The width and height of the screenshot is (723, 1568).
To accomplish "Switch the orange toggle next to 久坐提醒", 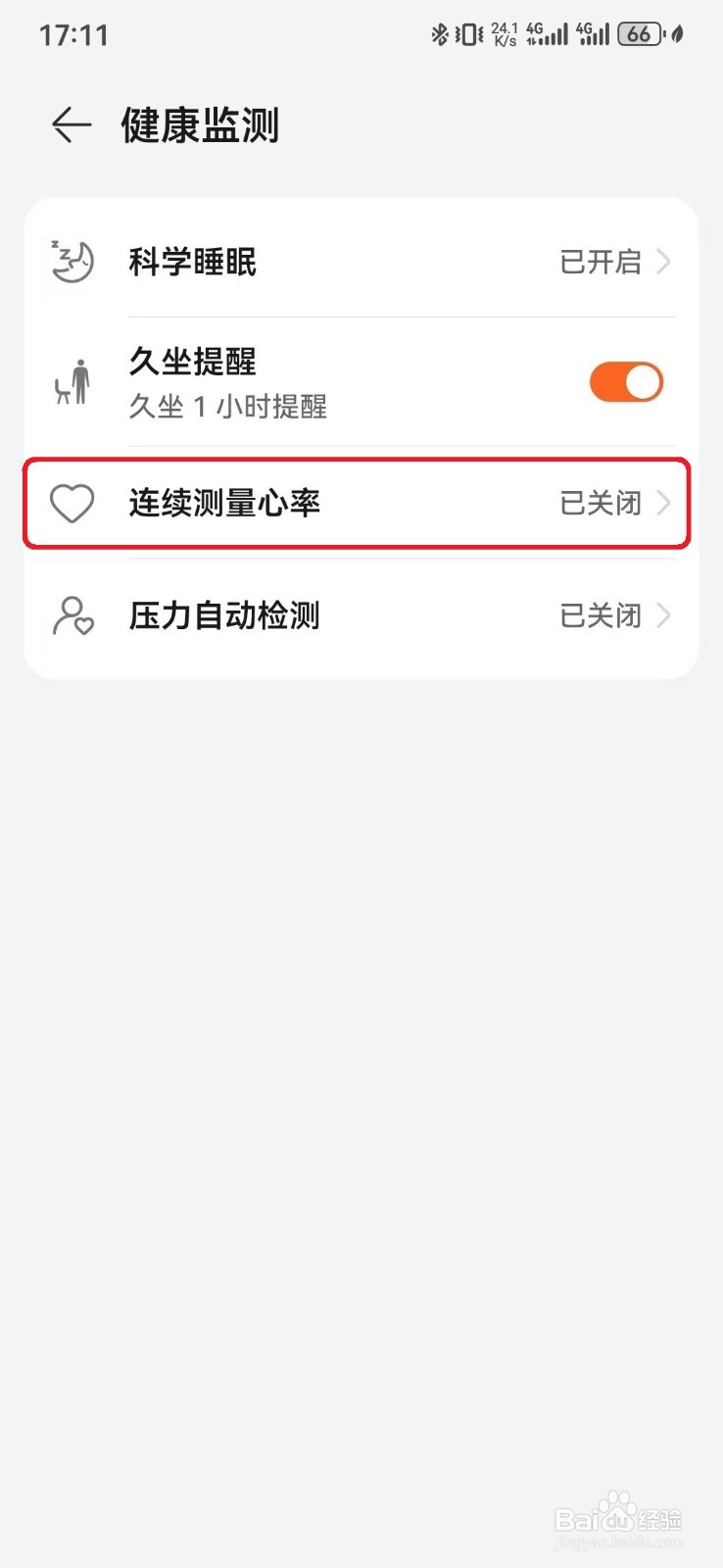I will click(x=626, y=382).
